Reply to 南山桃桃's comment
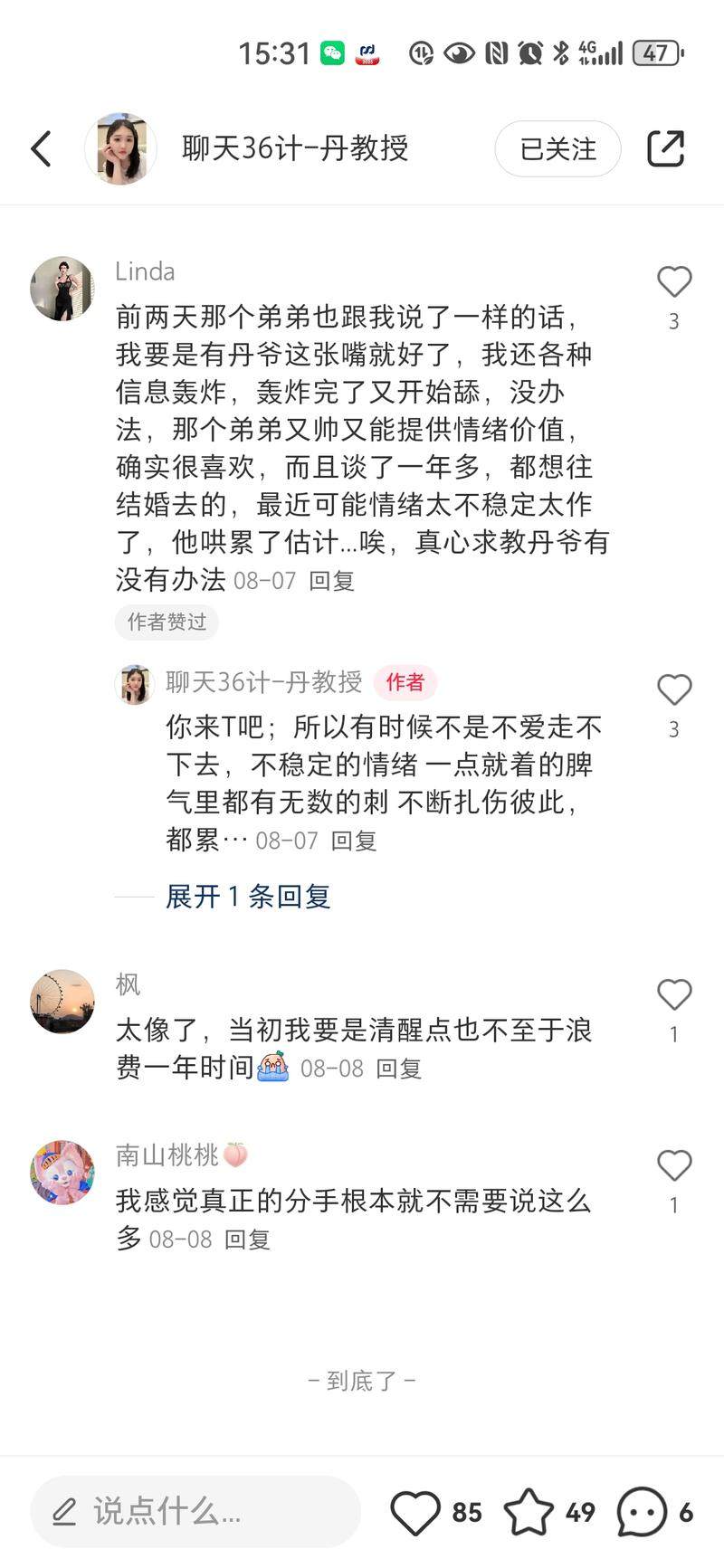The height and width of the screenshot is (1568, 724). pos(247,1240)
